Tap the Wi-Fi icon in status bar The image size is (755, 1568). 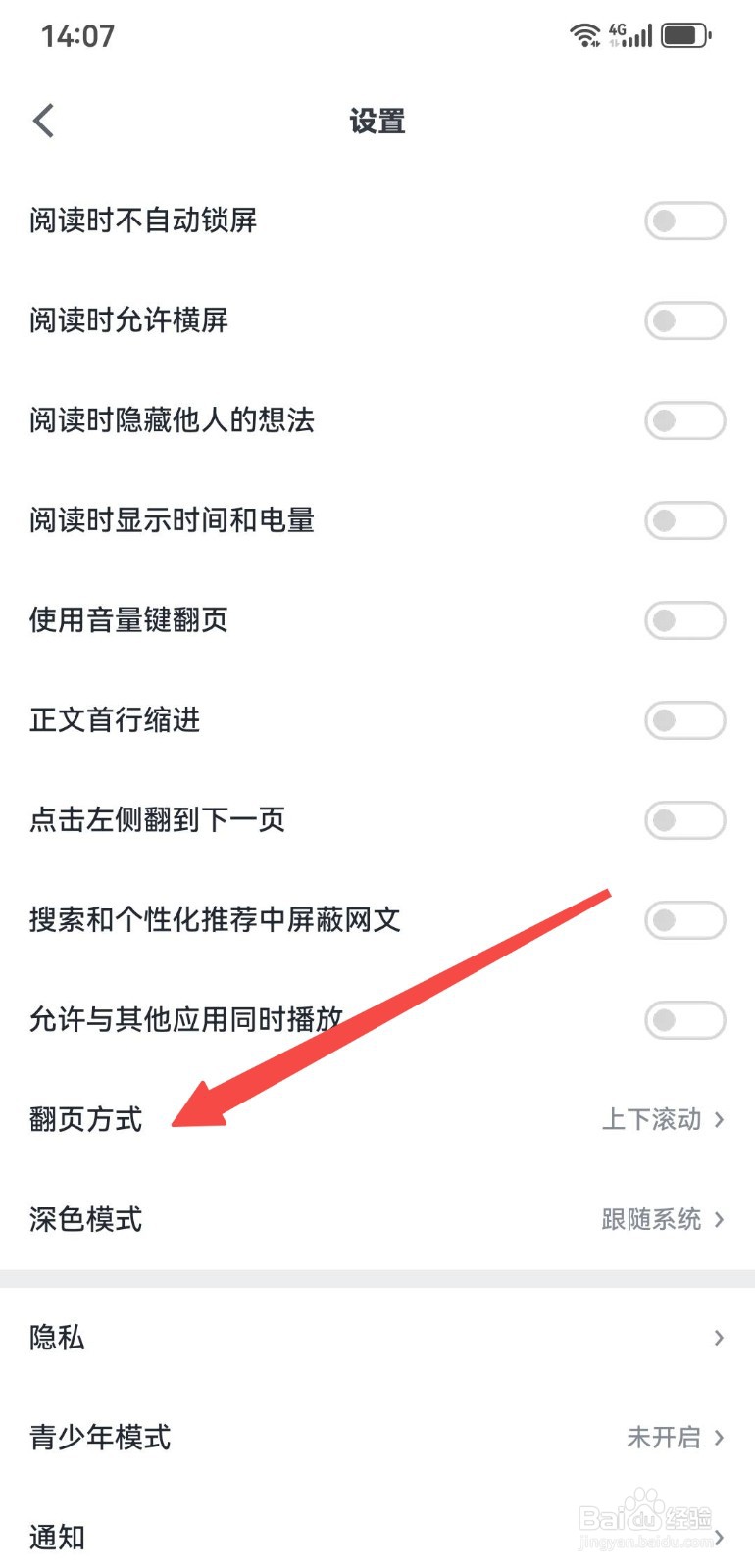coord(585,32)
